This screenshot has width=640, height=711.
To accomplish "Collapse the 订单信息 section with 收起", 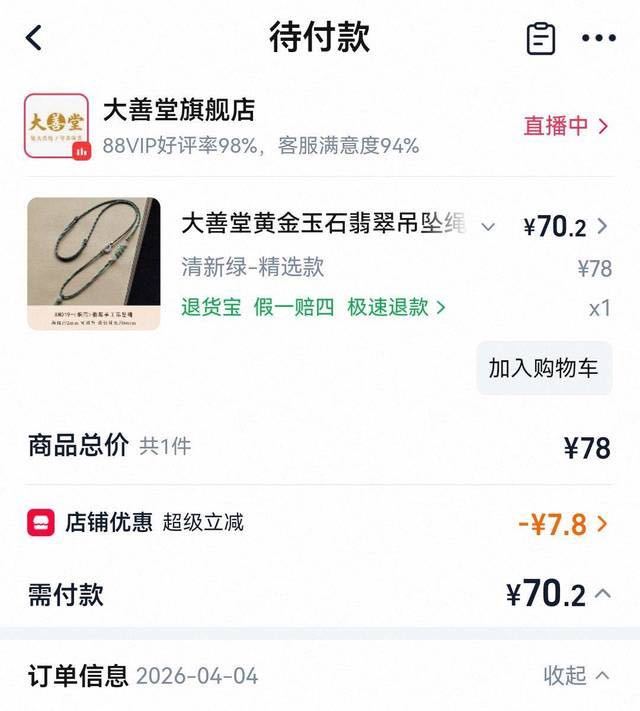I will (x=576, y=675).
